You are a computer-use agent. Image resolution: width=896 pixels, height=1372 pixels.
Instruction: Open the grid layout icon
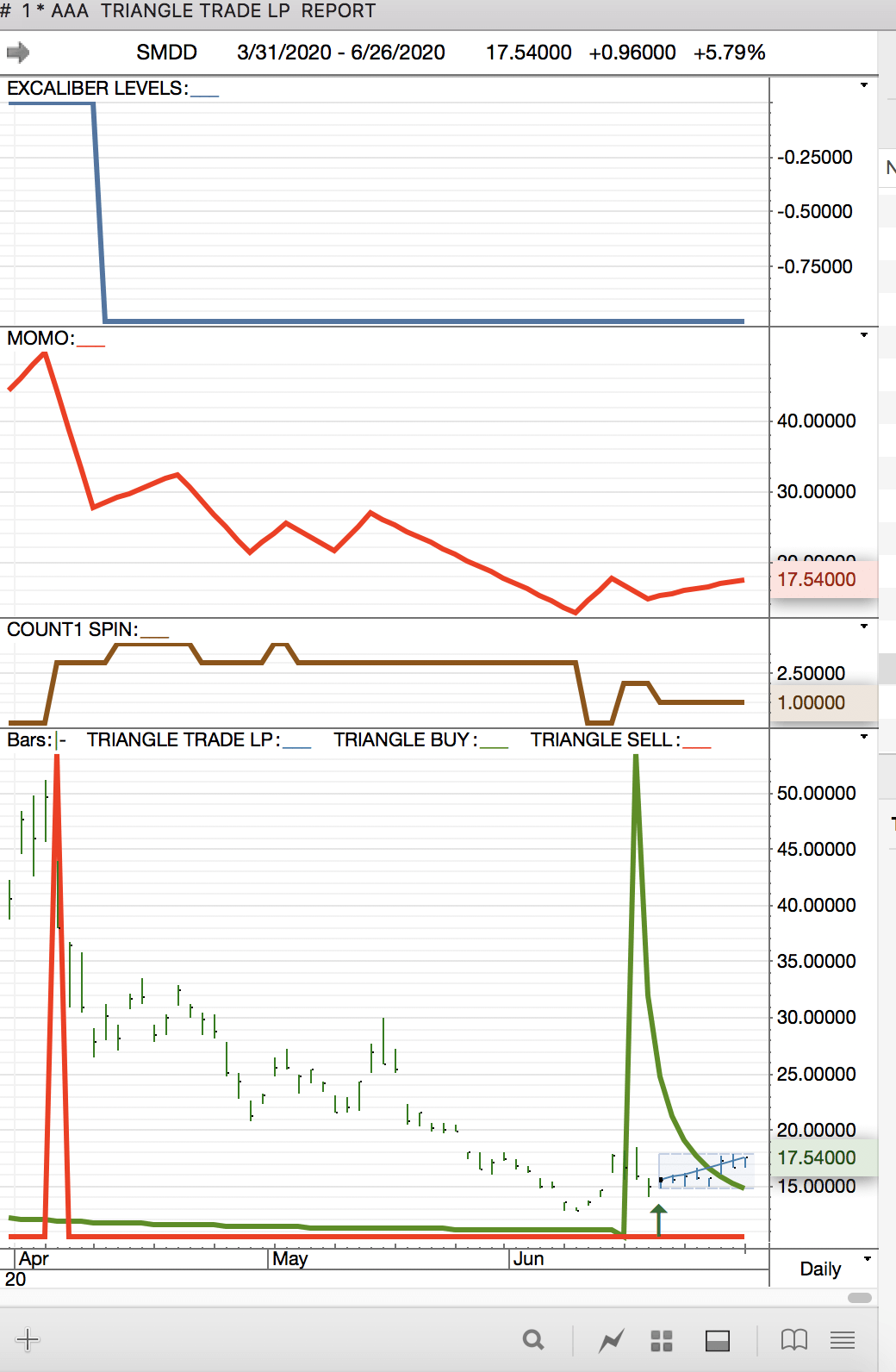662,1340
